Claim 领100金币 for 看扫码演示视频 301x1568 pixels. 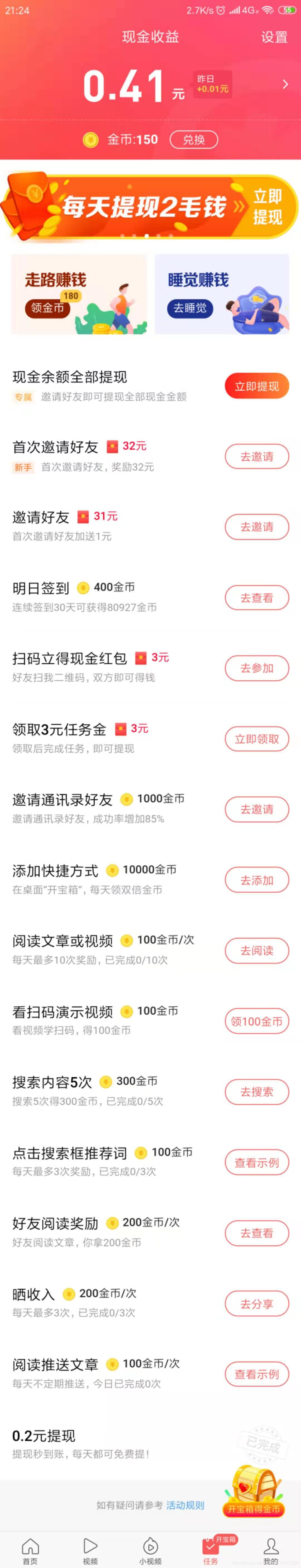tap(256, 1021)
